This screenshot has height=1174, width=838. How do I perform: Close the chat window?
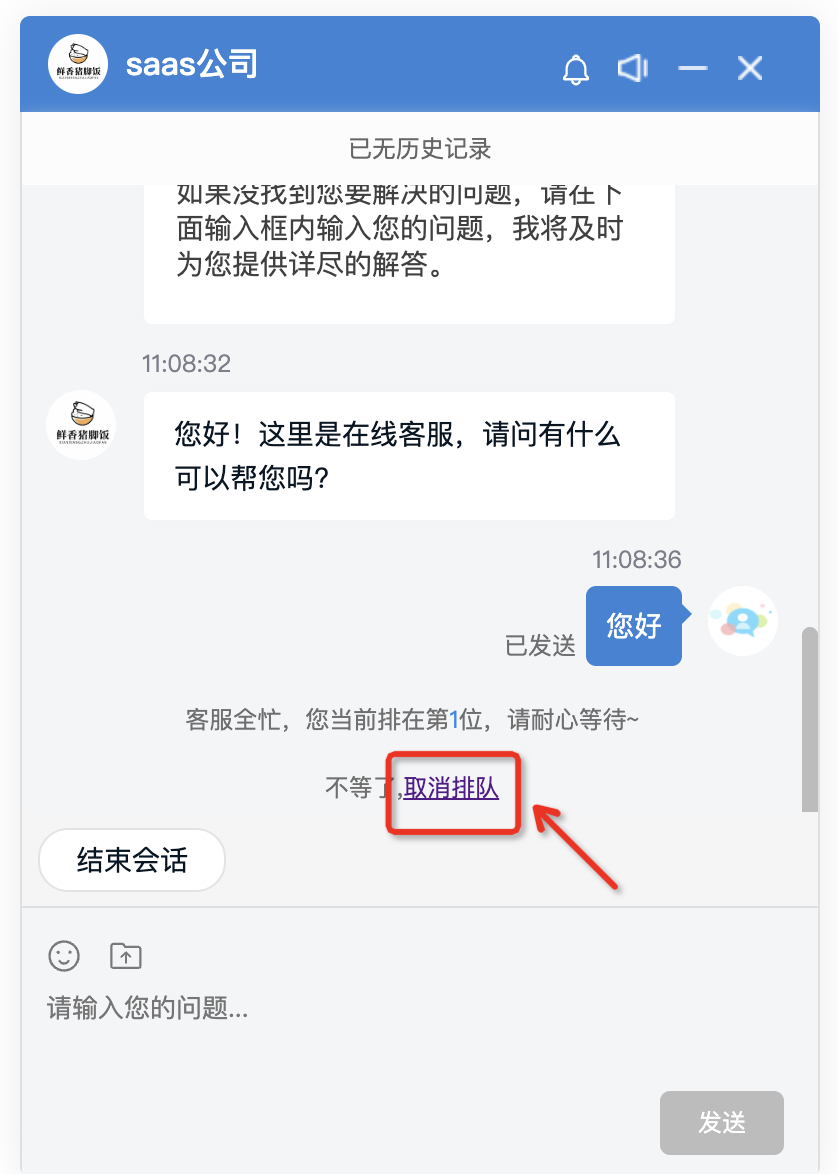[750, 68]
